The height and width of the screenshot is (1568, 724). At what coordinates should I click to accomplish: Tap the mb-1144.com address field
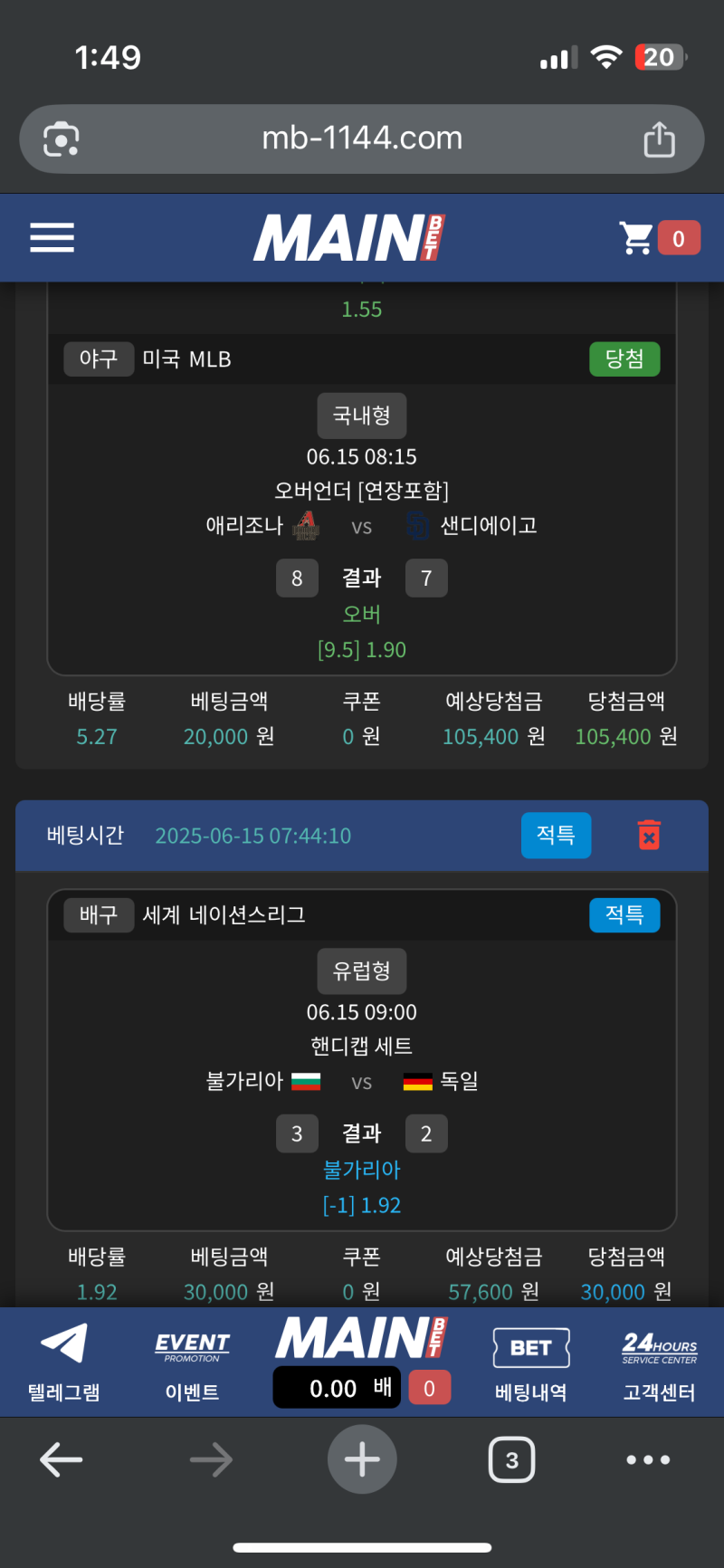point(362,139)
